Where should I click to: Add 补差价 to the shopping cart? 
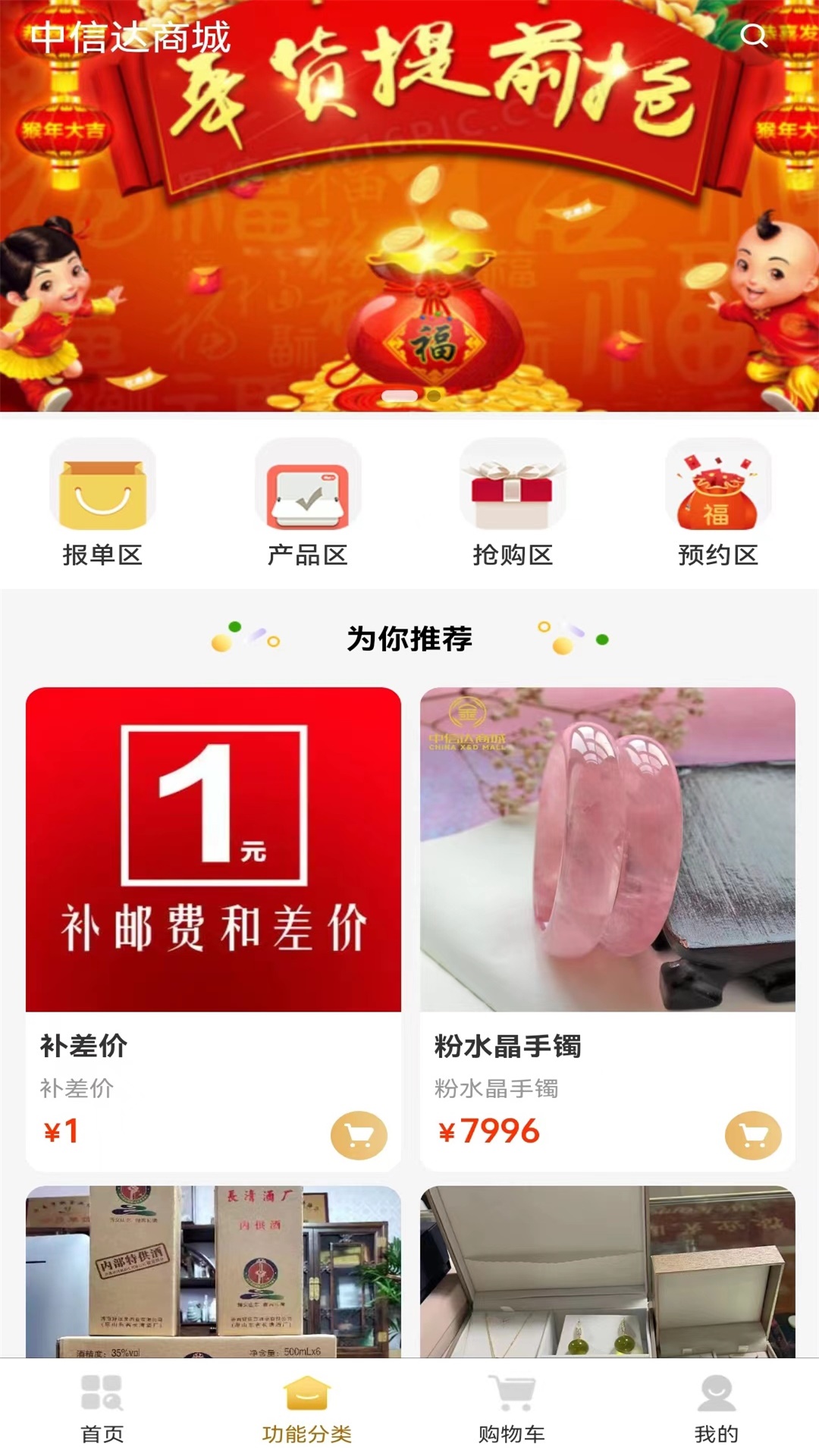[359, 1135]
